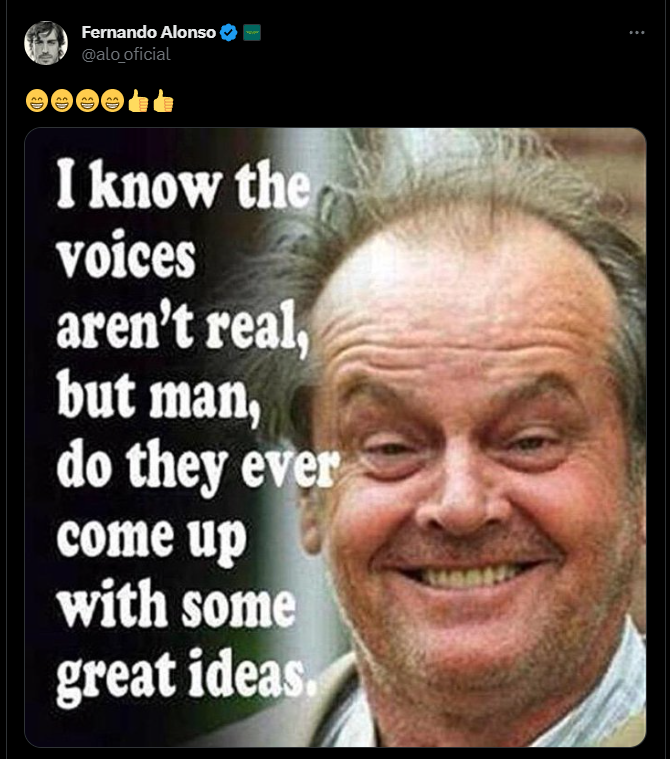Open Fernando Alonso's profile picture
The height and width of the screenshot is (759, 670).
tap(45, 43)
